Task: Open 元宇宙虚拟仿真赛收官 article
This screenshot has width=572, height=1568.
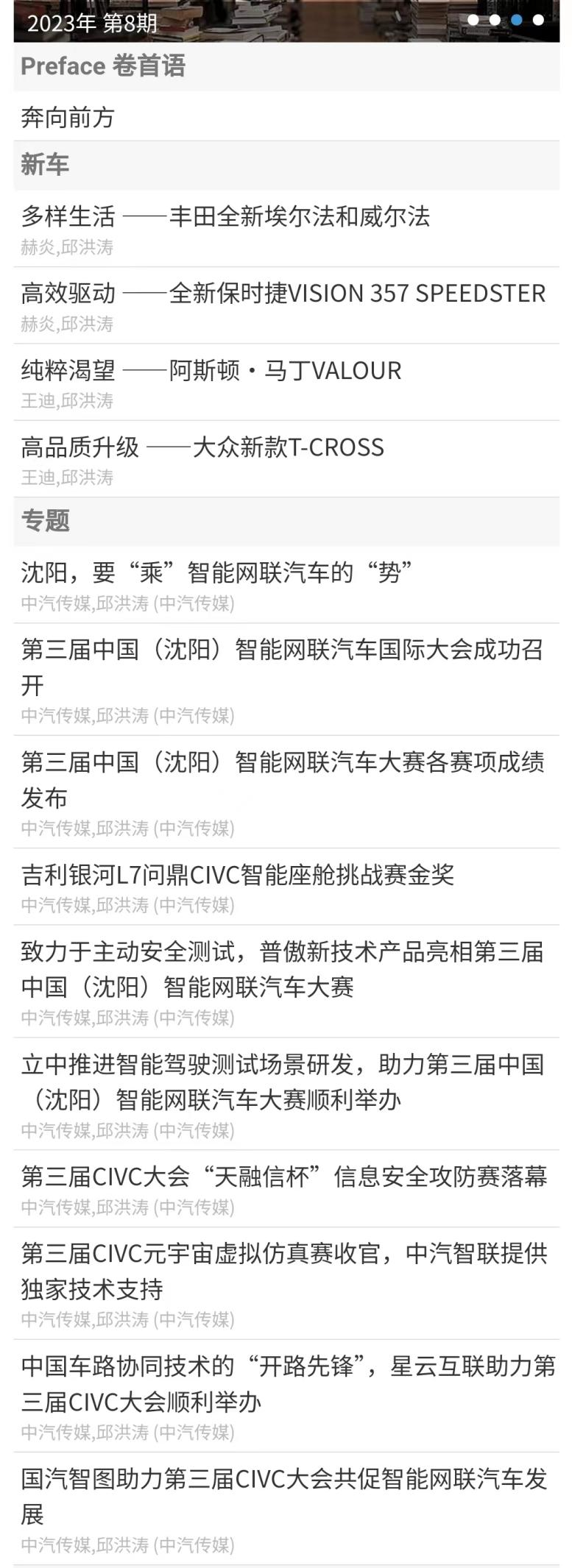Action: tap(286, 1283)
